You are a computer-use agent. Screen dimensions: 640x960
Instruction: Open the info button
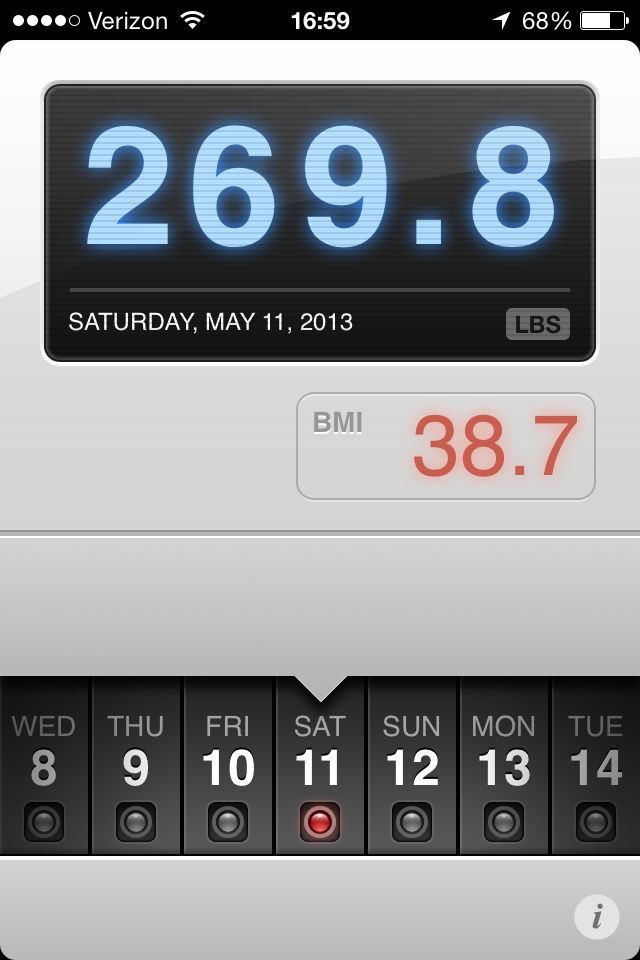597,916
